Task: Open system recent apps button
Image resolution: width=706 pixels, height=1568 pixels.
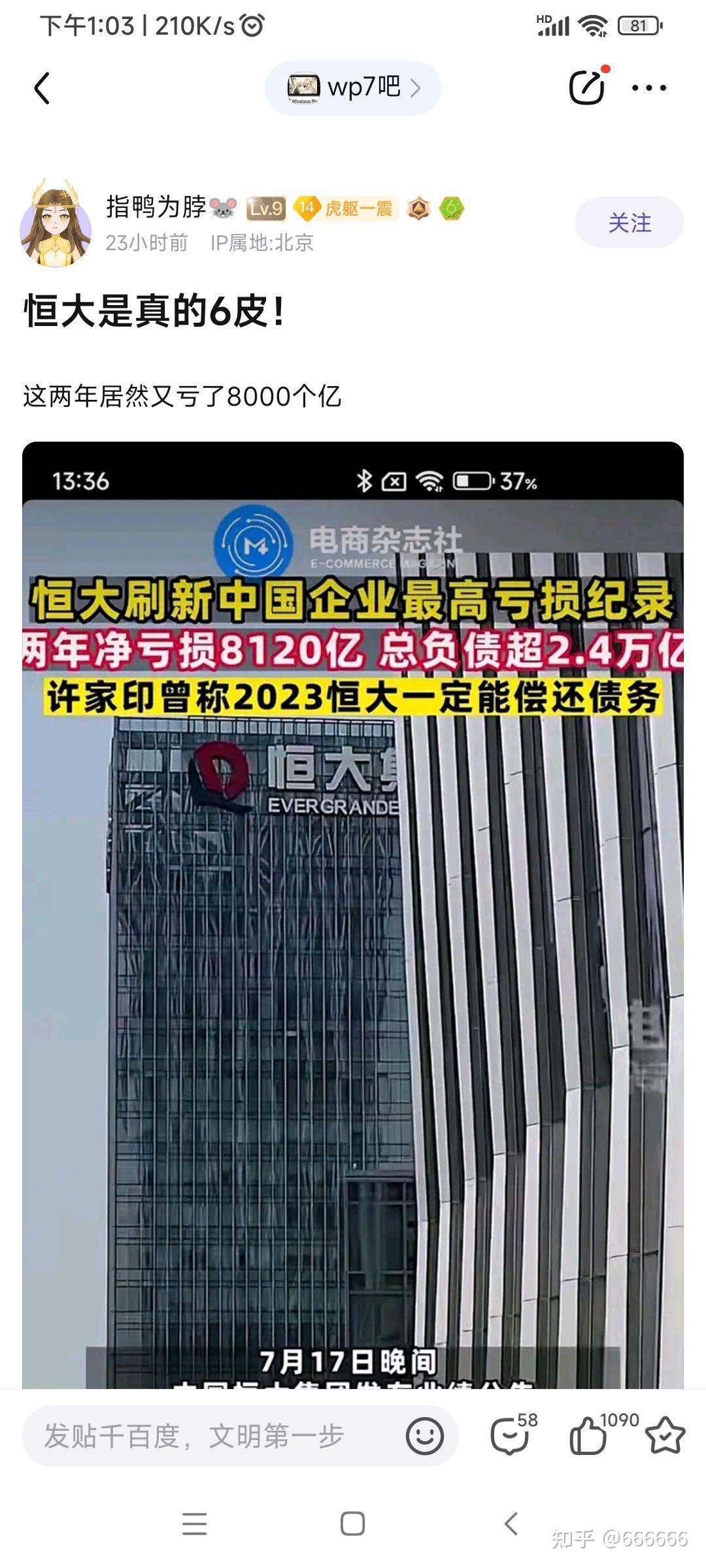Action: tap(195, 1524)
